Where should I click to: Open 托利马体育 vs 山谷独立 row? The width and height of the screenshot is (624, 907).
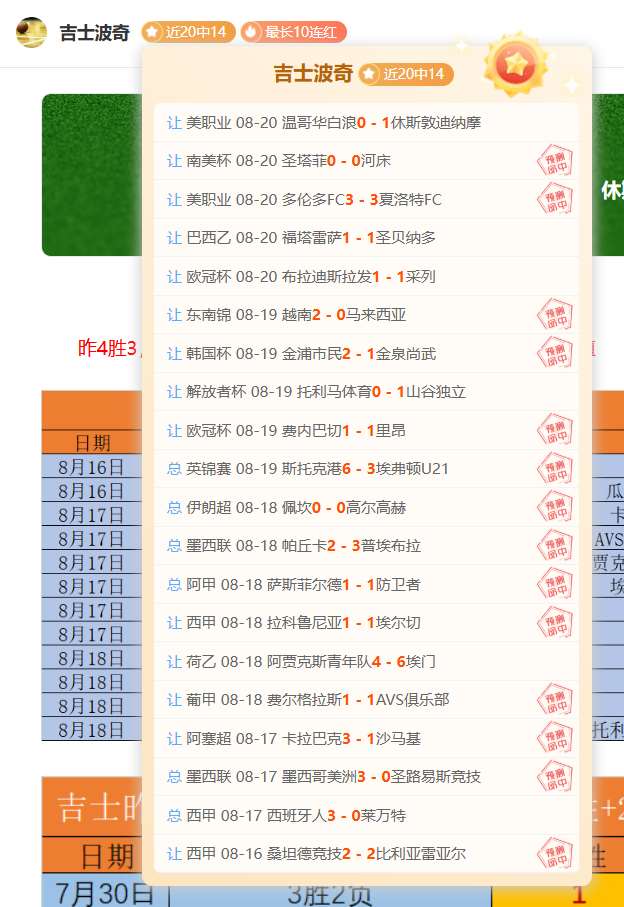(x=366, y=392)
